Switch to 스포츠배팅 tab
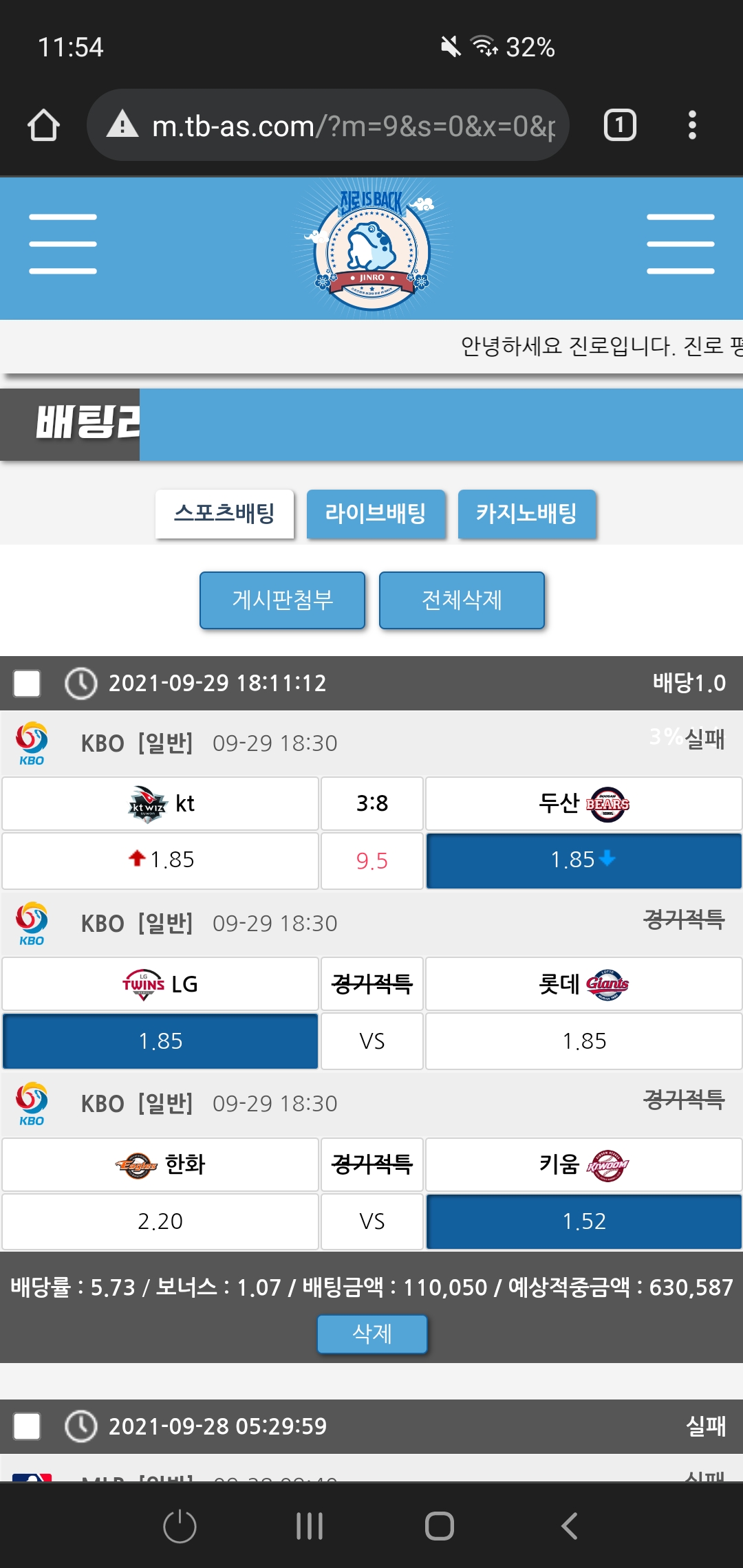The height and width of the screenshot is (1568, 743). pyautogui.click(x=224, y=514)
